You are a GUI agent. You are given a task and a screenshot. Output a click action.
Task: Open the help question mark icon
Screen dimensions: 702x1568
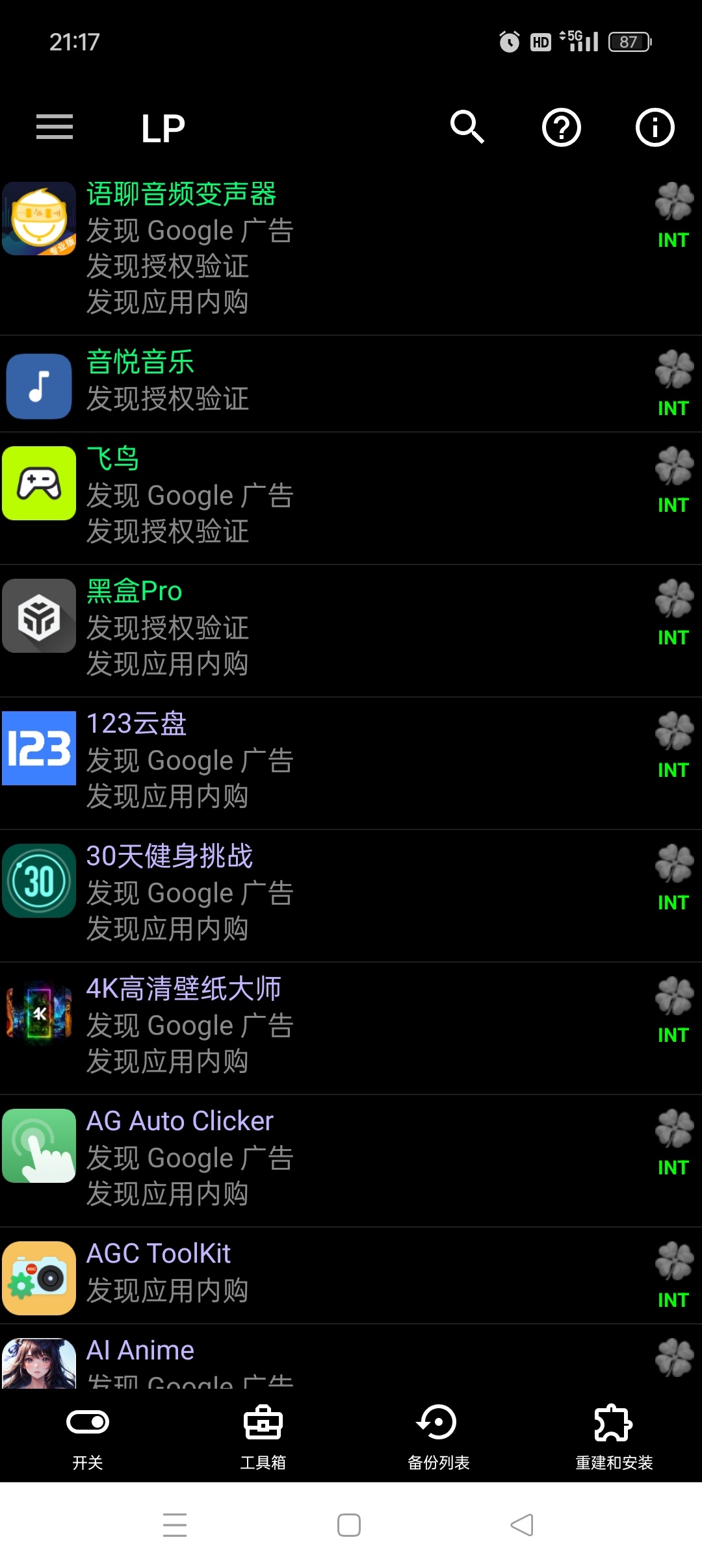point(561,127)
